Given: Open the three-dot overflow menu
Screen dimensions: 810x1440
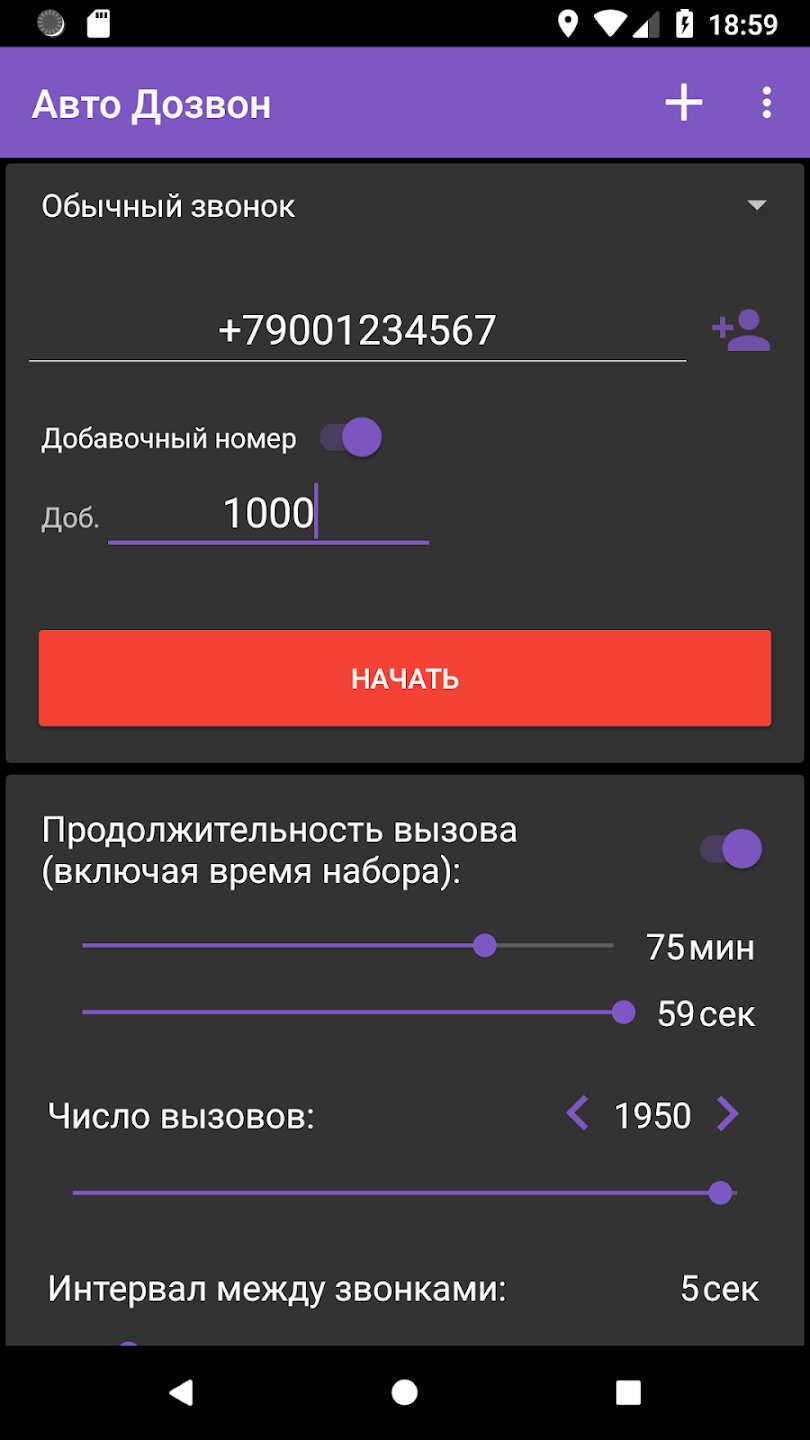Looking at the screenshot, I should (766, 103).
